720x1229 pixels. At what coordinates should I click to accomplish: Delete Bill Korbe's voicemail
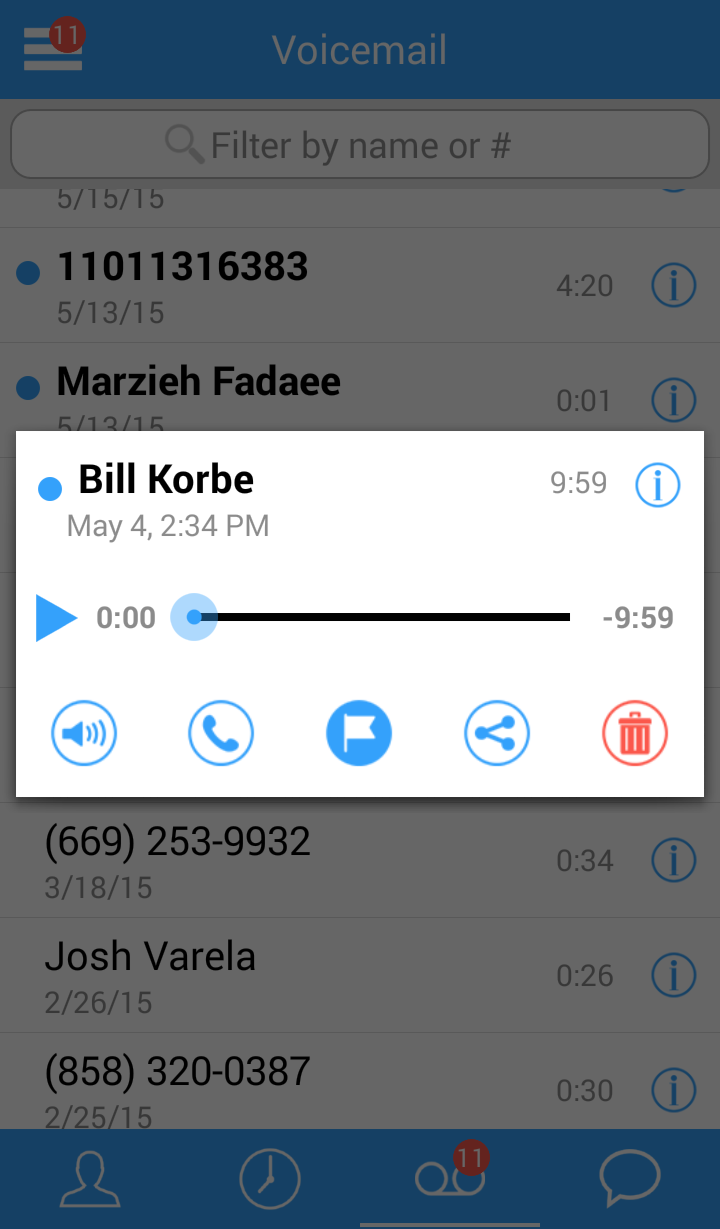(635, 735)
